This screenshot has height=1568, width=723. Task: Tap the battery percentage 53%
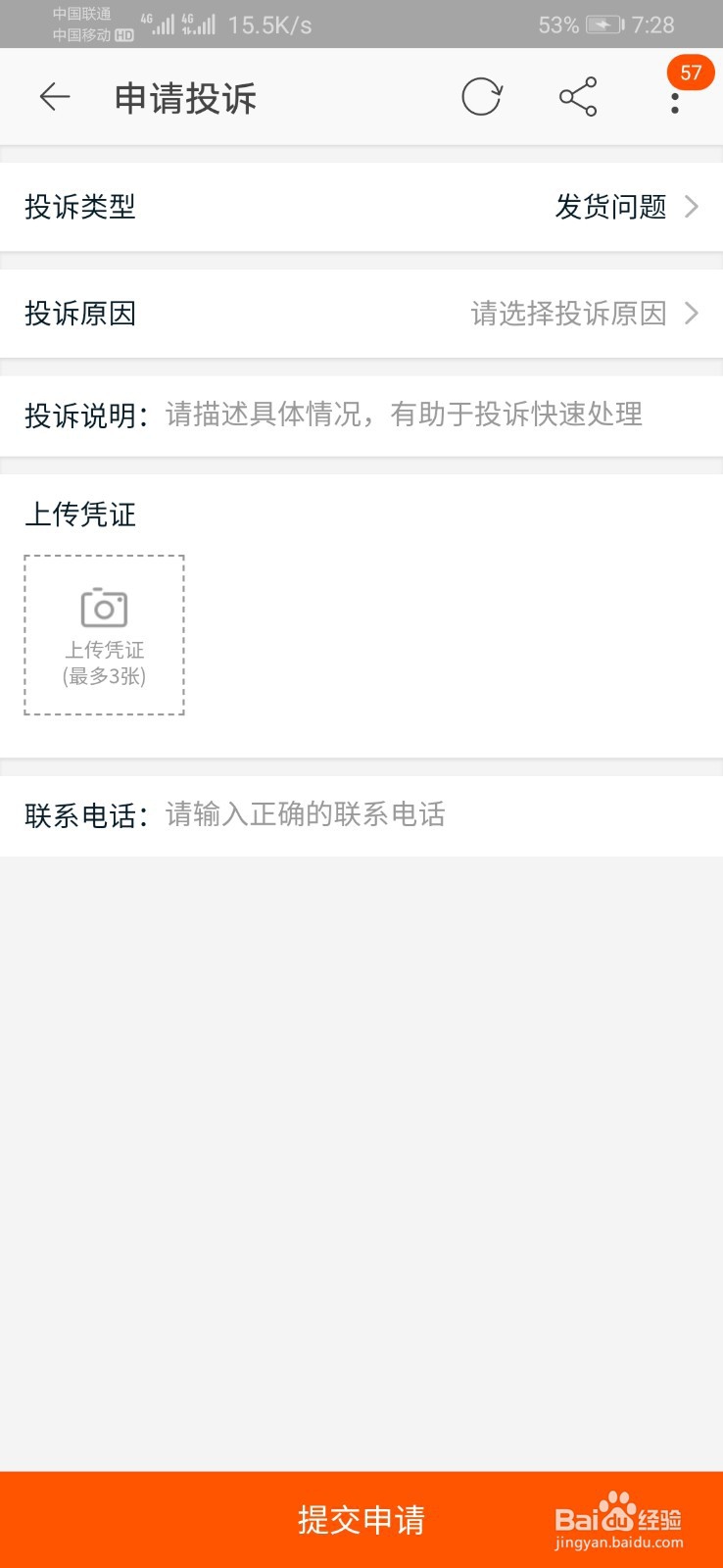pos(556,24)
